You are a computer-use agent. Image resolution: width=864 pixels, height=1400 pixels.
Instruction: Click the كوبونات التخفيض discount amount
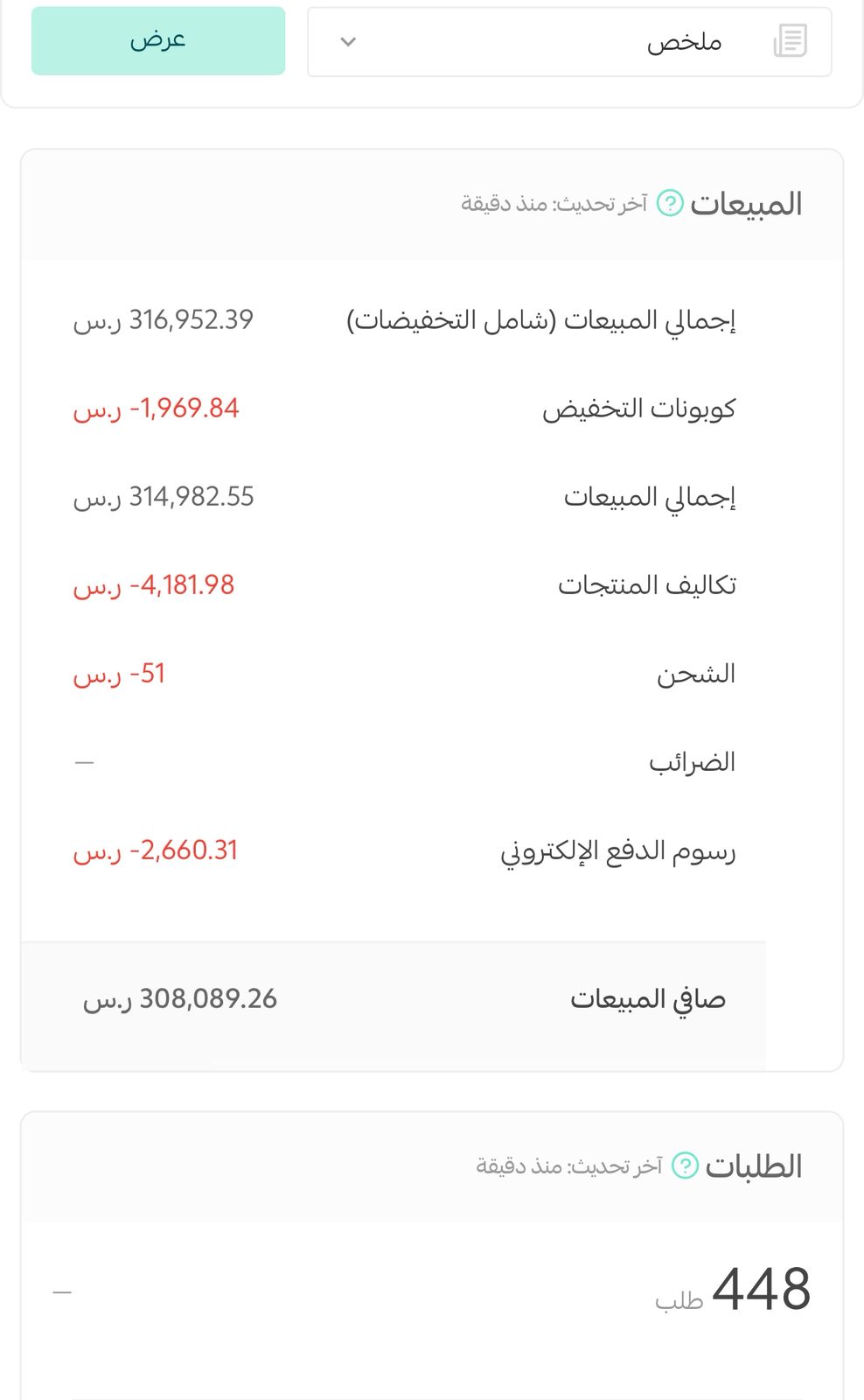pos(156,408)
